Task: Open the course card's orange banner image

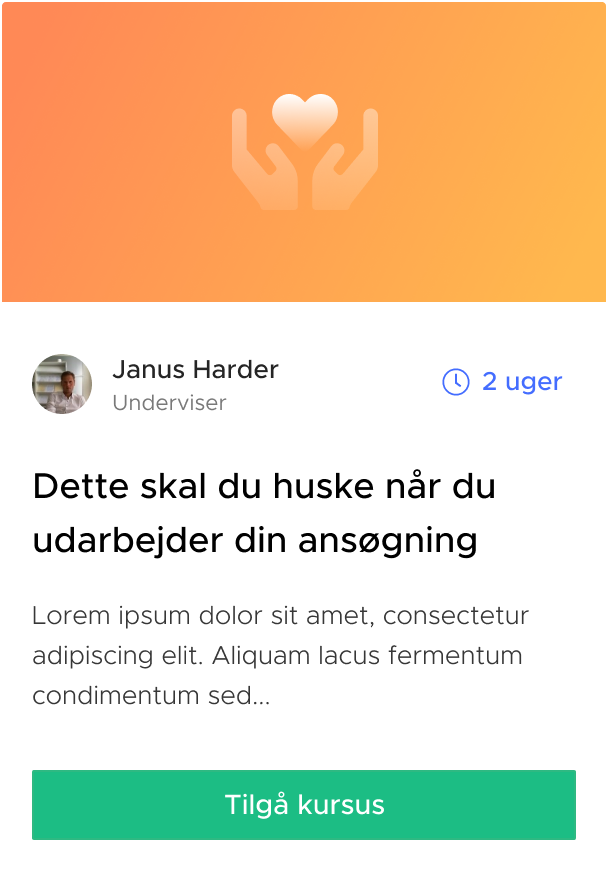Action: pos(304,152)
